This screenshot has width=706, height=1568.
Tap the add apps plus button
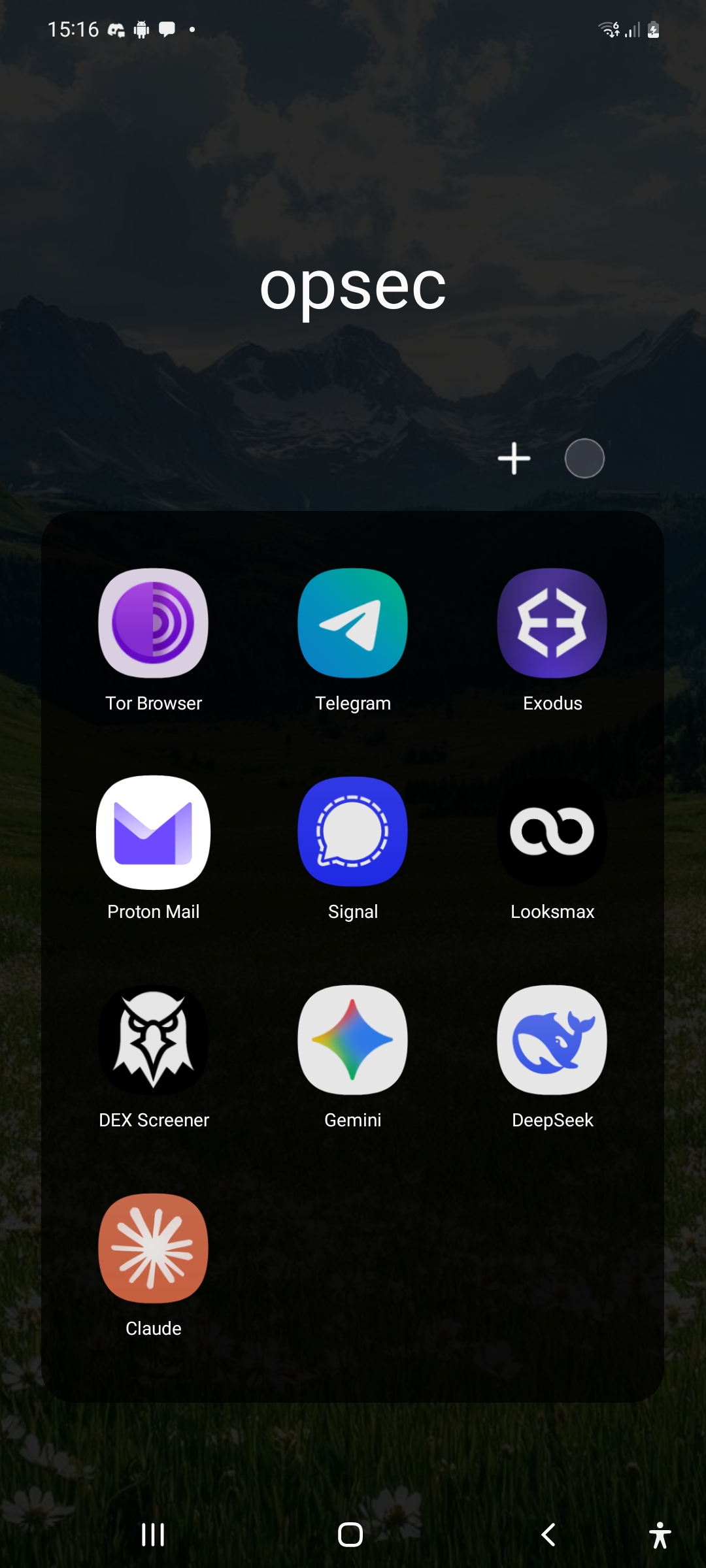tap(514, 458)
